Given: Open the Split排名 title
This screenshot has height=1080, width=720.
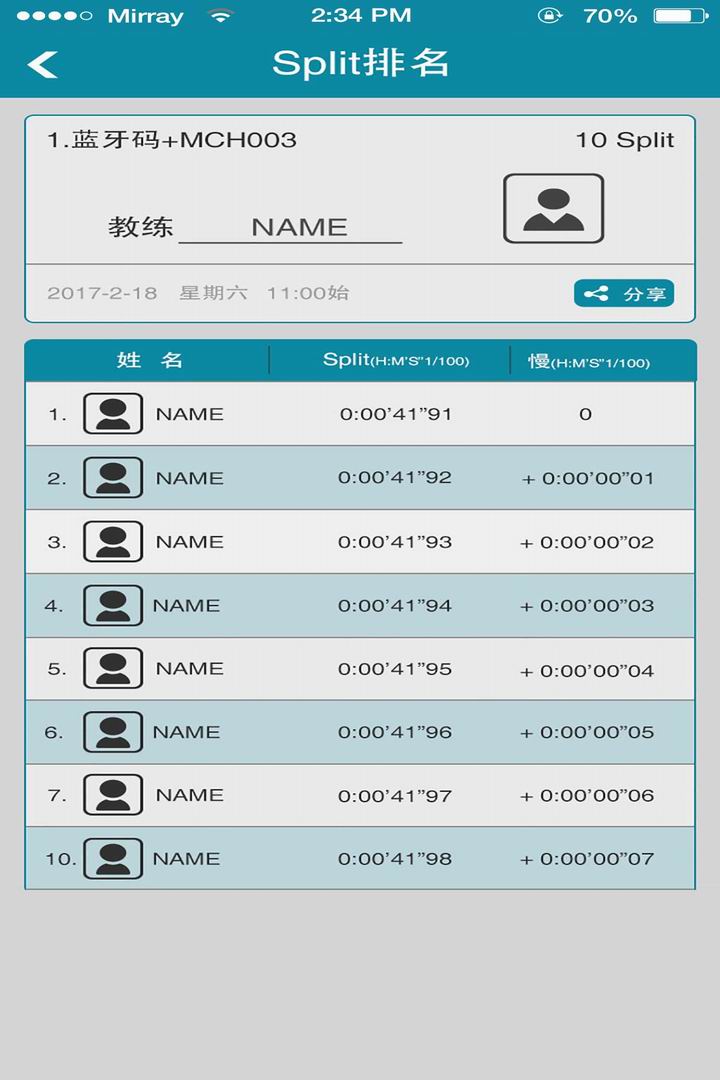Looking at the screenshot, I should pyautogui.click(x=360, y=61).
